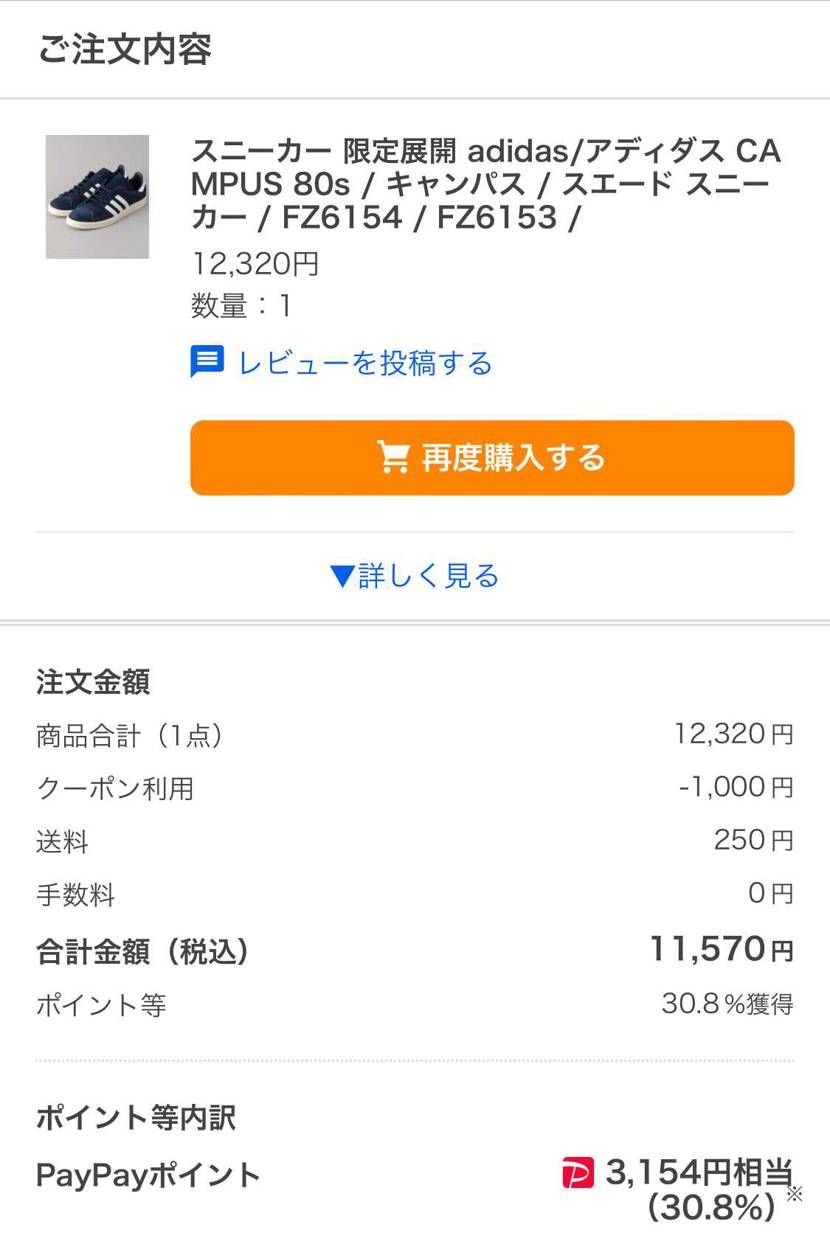Click the speech bubble review icon
This screenshot has width=830, height=1244.
207,362
